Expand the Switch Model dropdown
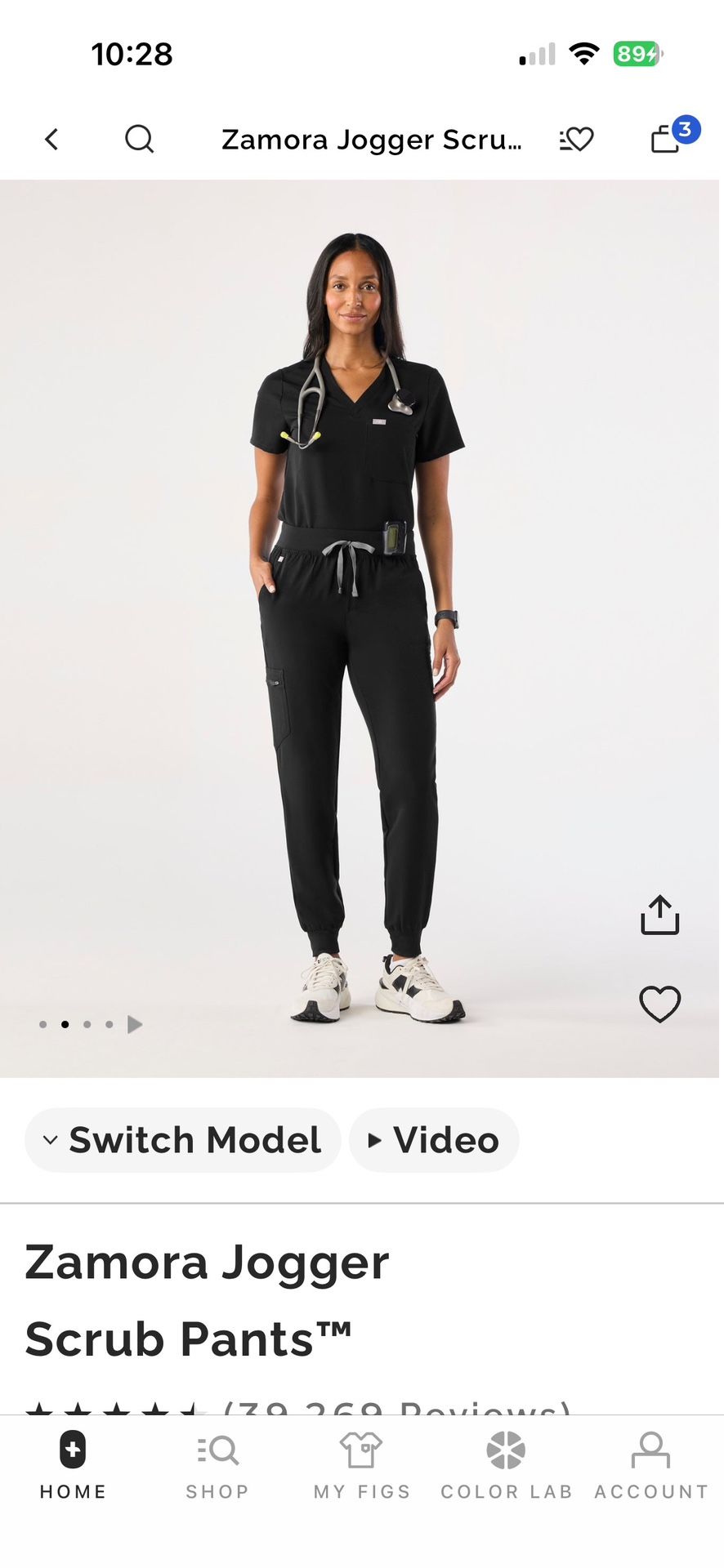Viewport: 724px width, 1568px height. tap(182, 1140)
